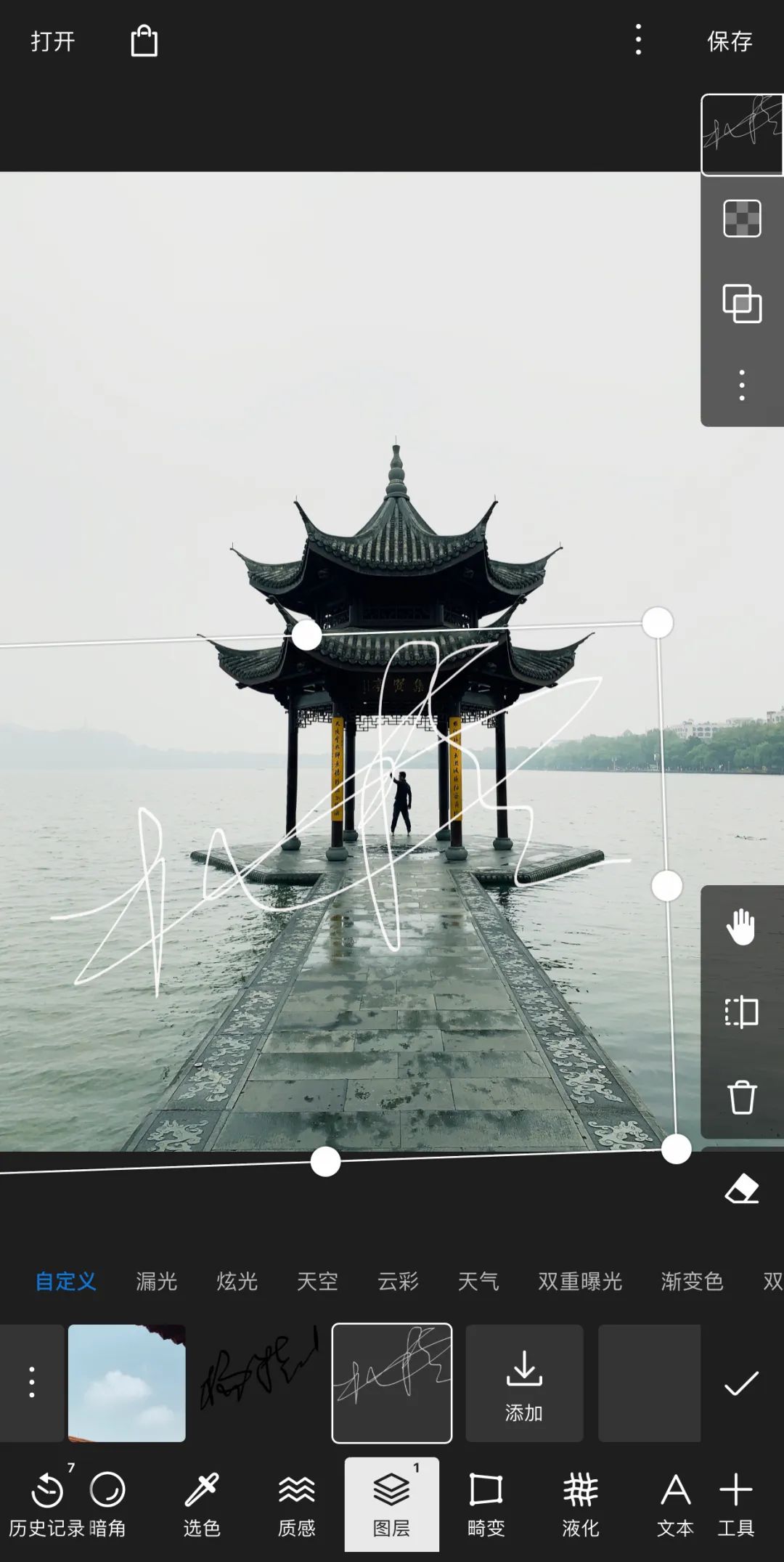Image resolution: width=784 pixels, height=1562 pixels.
Task: Tap the hand move tool
Action: [x=741, y=927]
